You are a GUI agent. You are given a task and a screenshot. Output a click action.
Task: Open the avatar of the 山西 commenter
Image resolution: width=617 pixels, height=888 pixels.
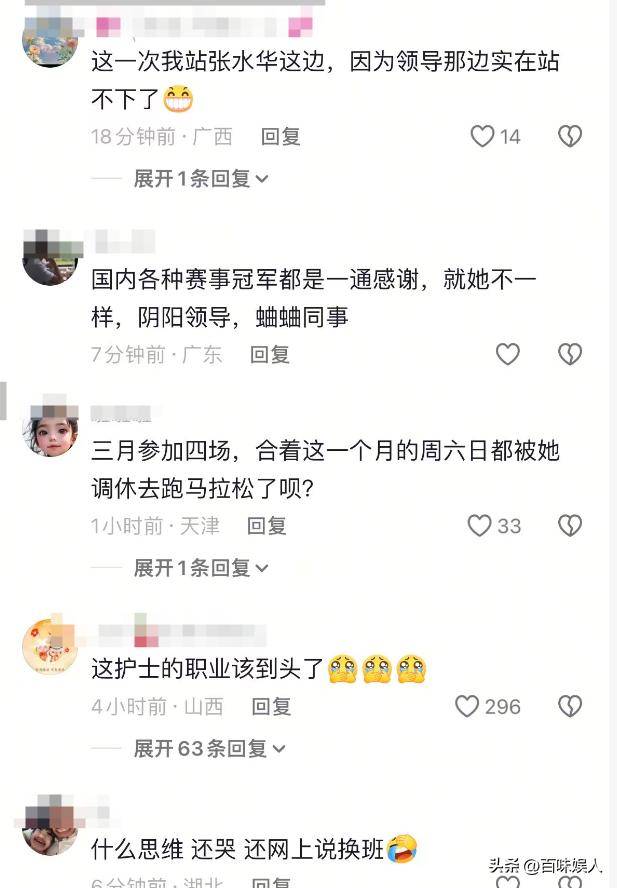click(x=50, y=647)
